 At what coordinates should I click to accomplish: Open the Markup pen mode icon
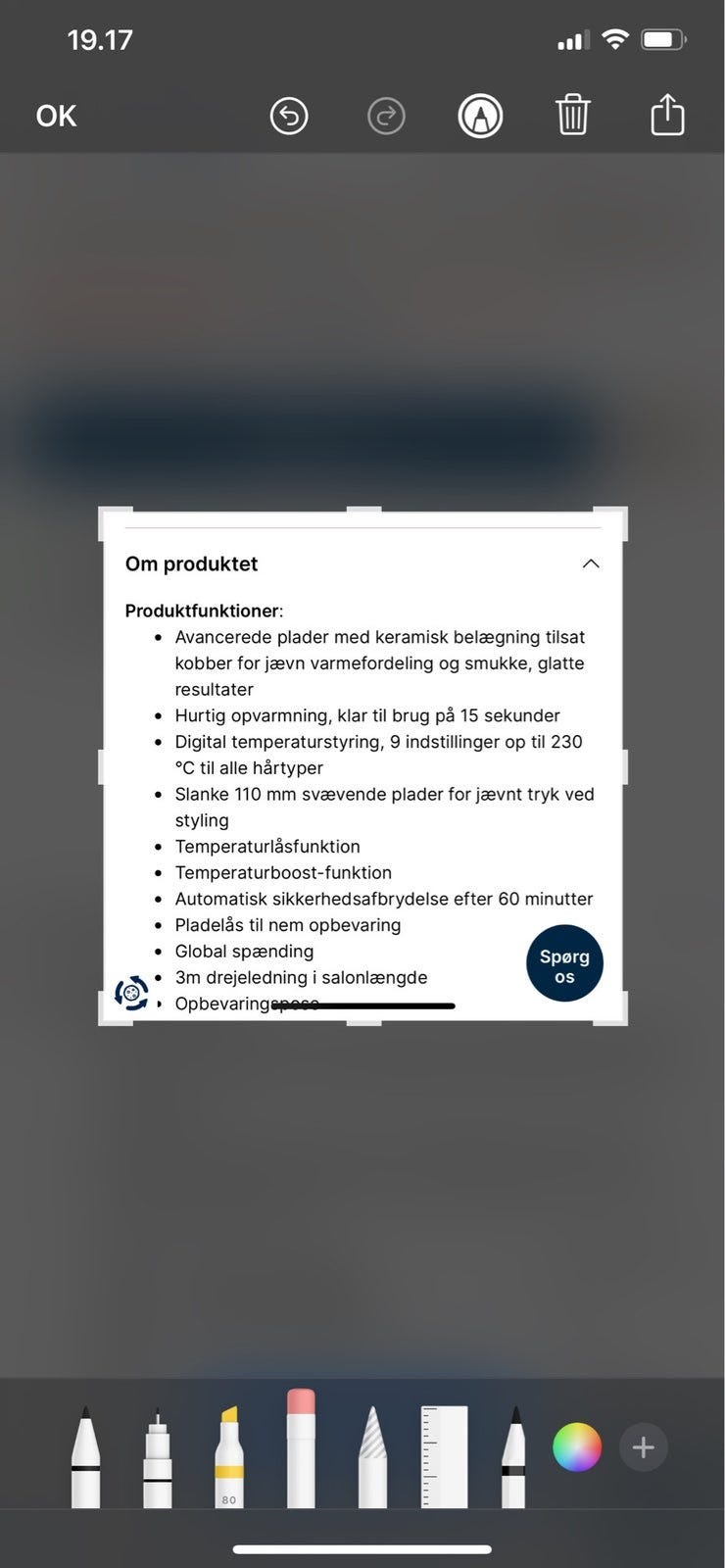pyautogui.click(x=480, y=115)
